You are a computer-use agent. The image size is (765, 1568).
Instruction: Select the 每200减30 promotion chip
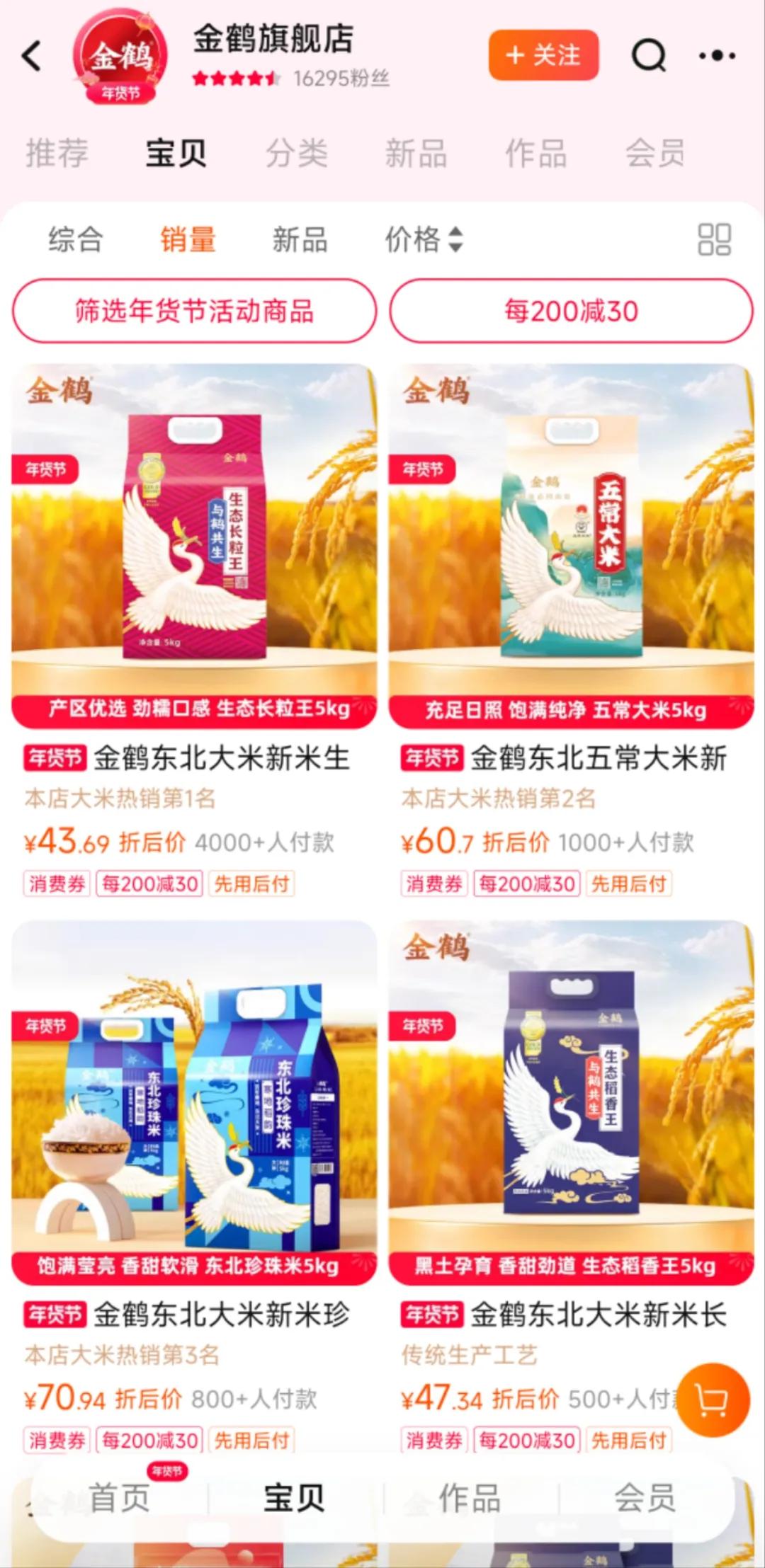571,311
